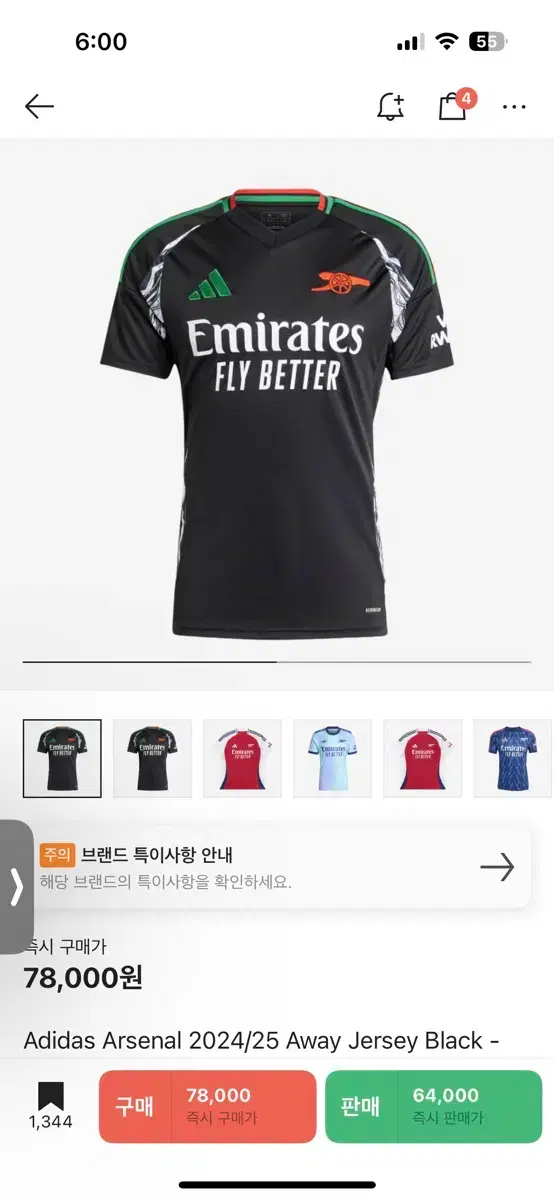
Task: Tap the red 구매 button for 78,000
Action: 207,1106
